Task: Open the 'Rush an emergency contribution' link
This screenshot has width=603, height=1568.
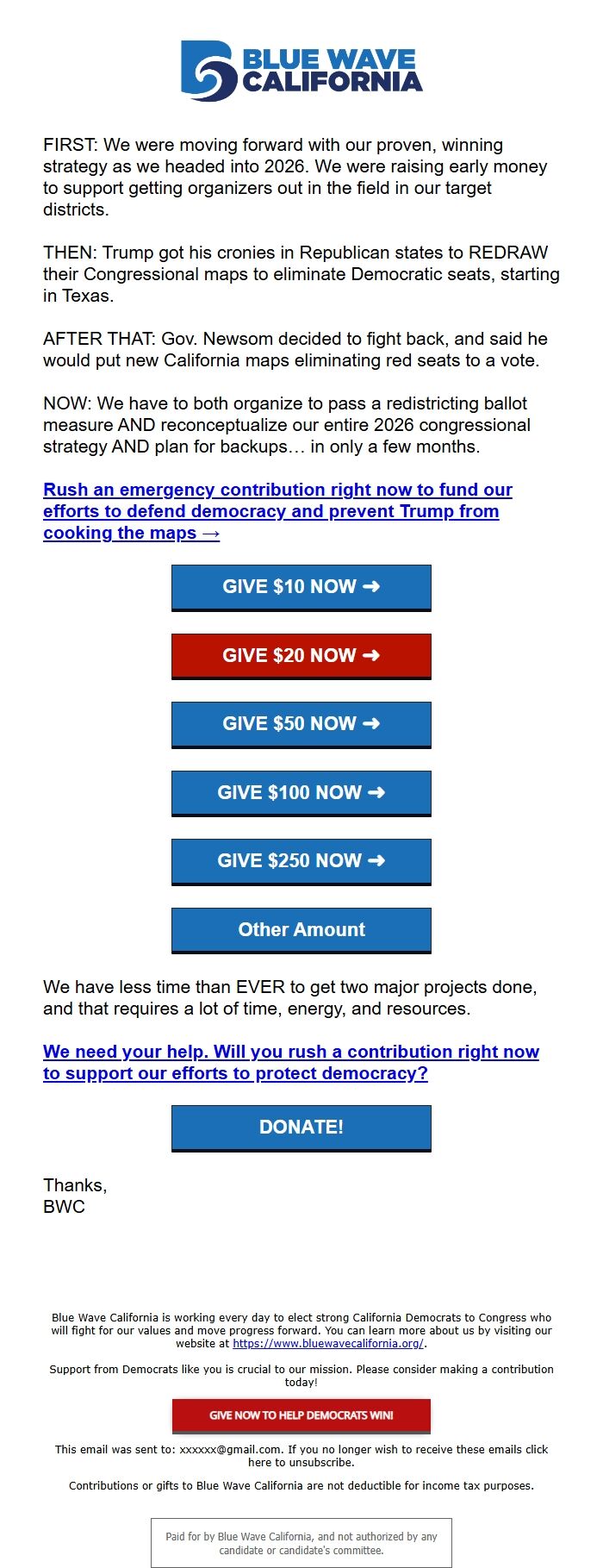Action: [277, 511]
